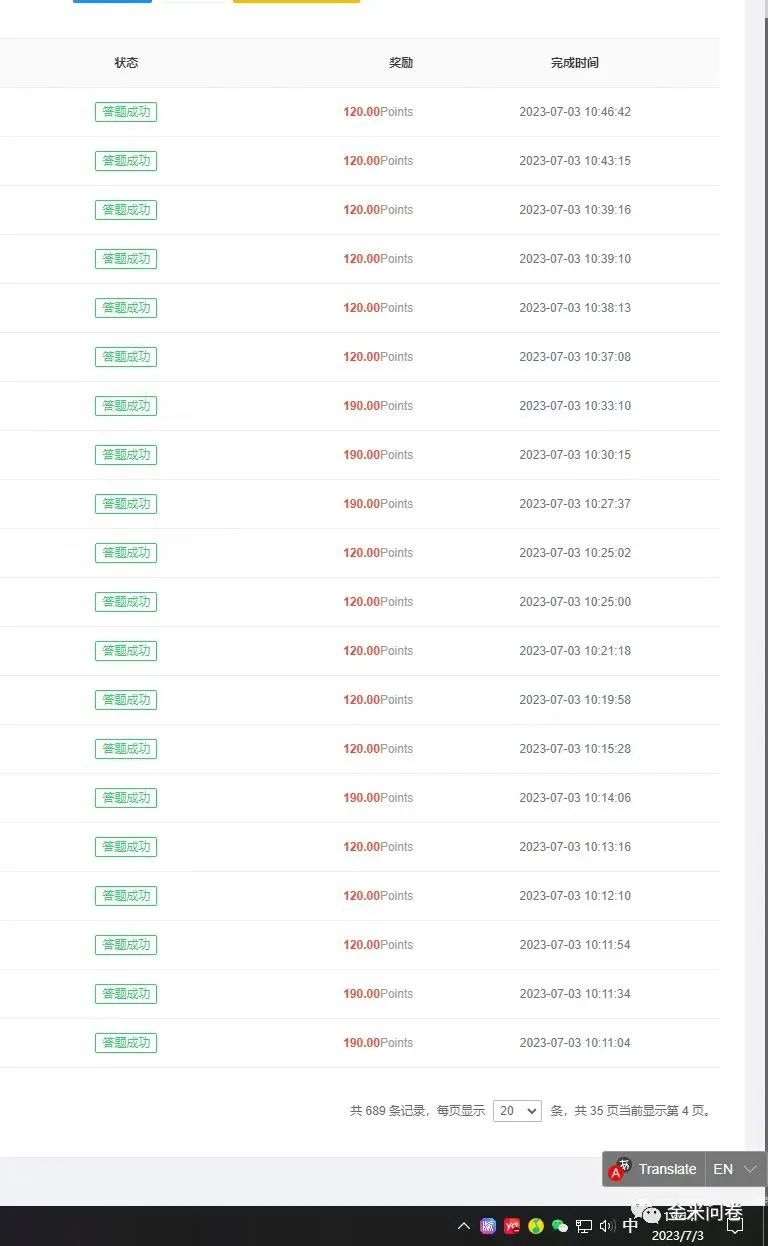Expand the hidden icons arrow in the taskbar

pyautogui.click(x=464, y=1225)
